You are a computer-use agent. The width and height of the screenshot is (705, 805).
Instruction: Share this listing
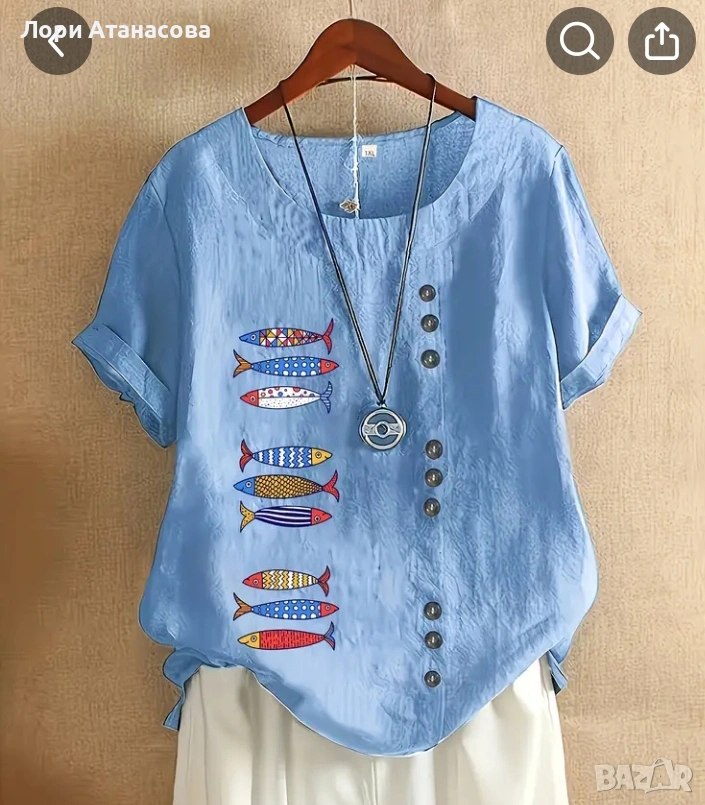pos(661,41)
